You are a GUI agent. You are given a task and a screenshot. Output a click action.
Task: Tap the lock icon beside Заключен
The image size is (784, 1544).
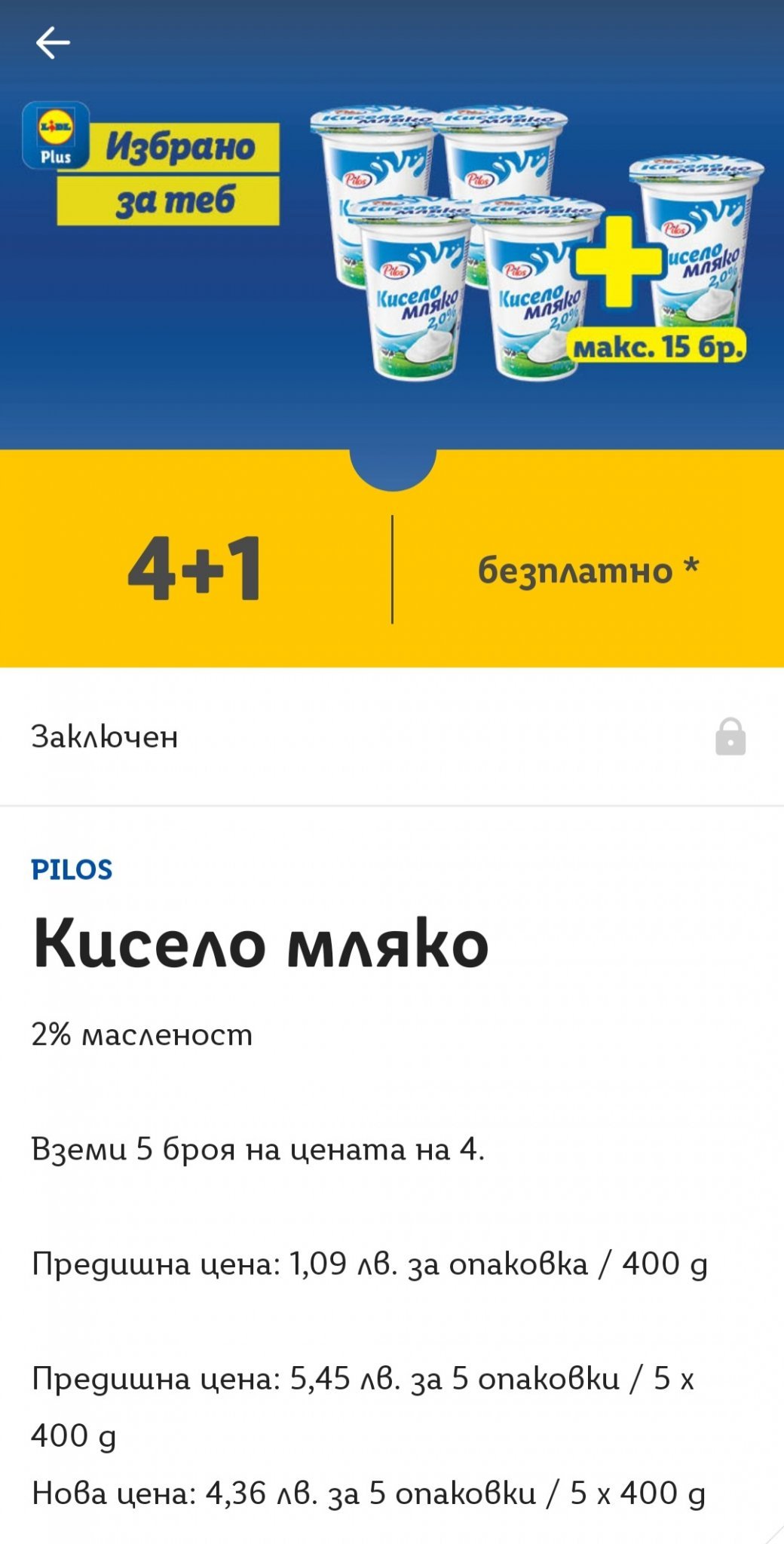730,737
